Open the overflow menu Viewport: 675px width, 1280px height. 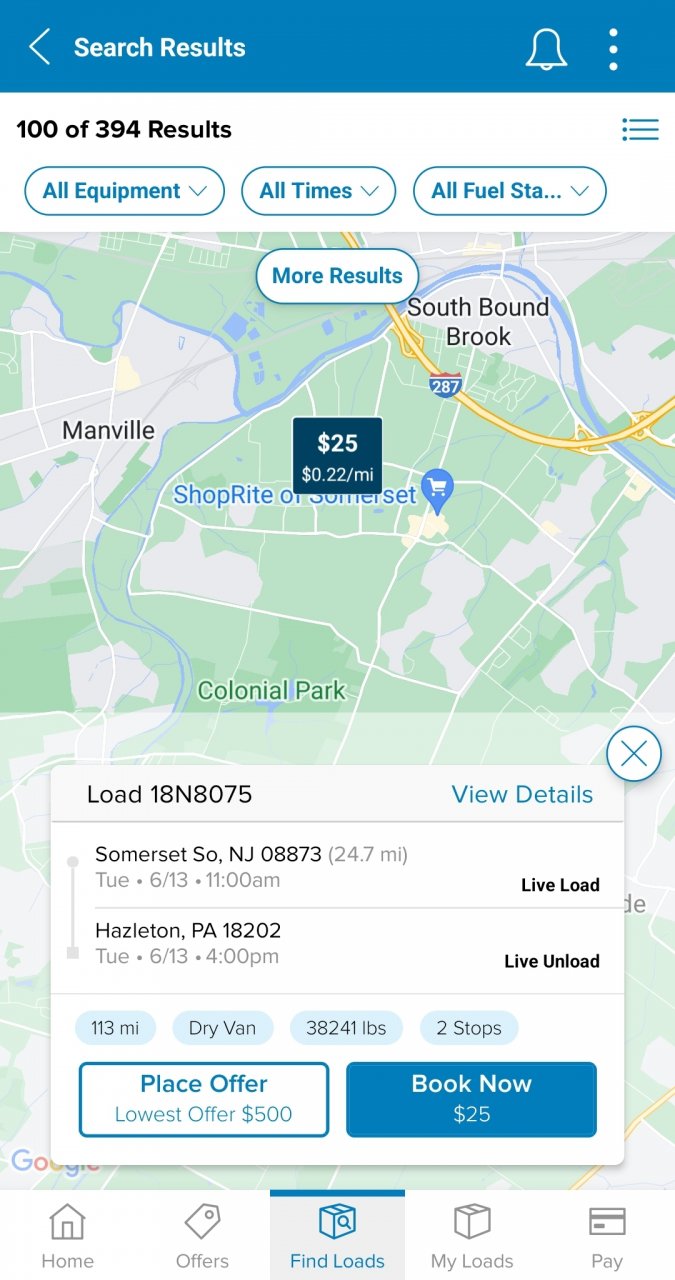[x=613, y=48]
